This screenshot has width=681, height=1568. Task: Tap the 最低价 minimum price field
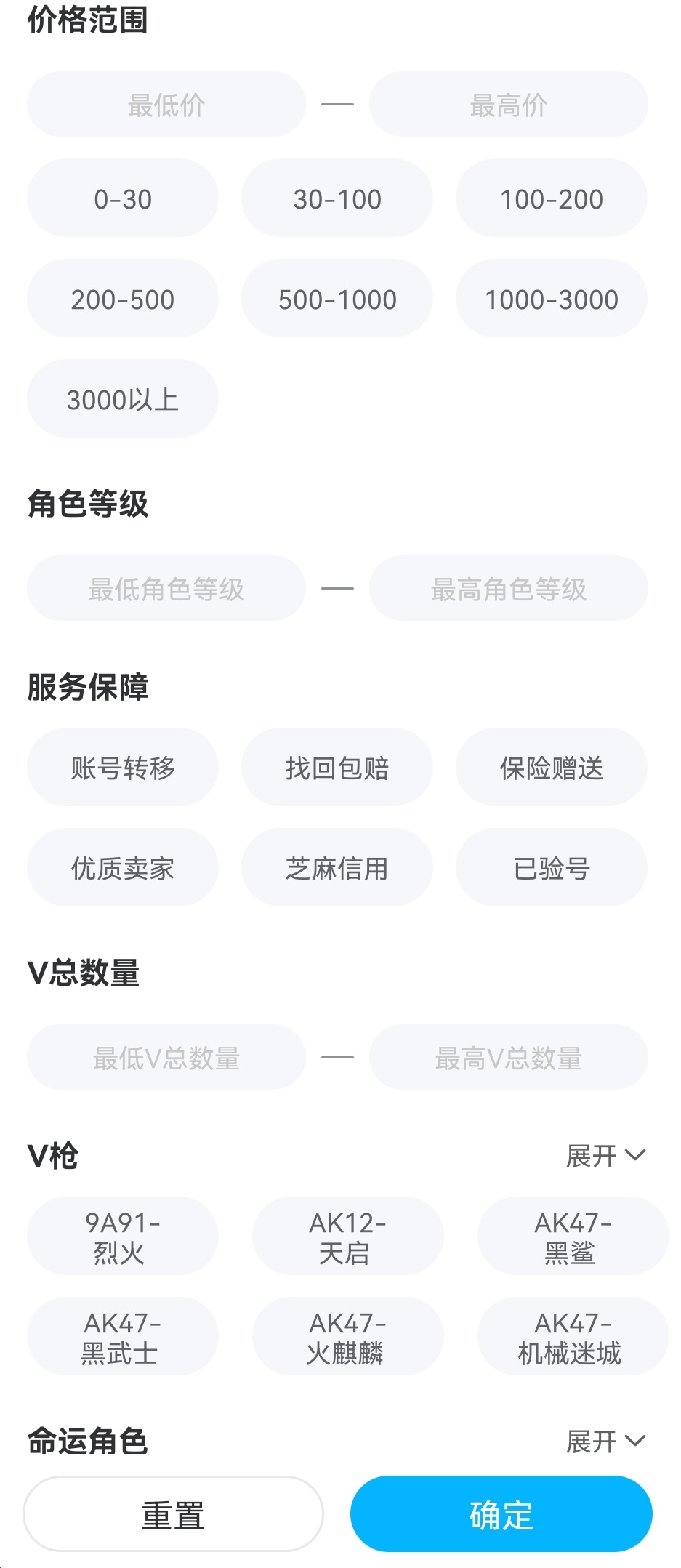[166, 105]
